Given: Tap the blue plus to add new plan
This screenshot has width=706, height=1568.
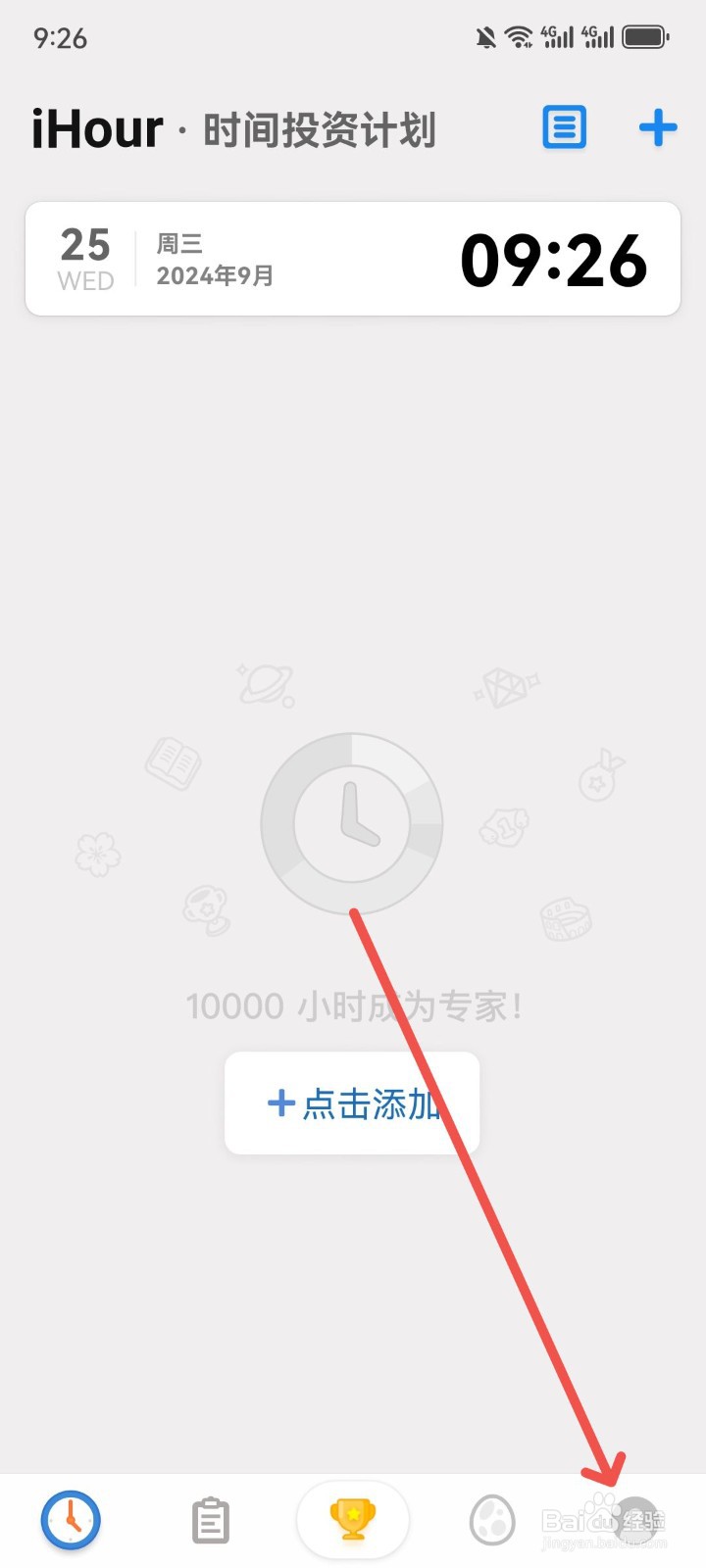Looking at the screenshot, I should click(x=657, y=126).
